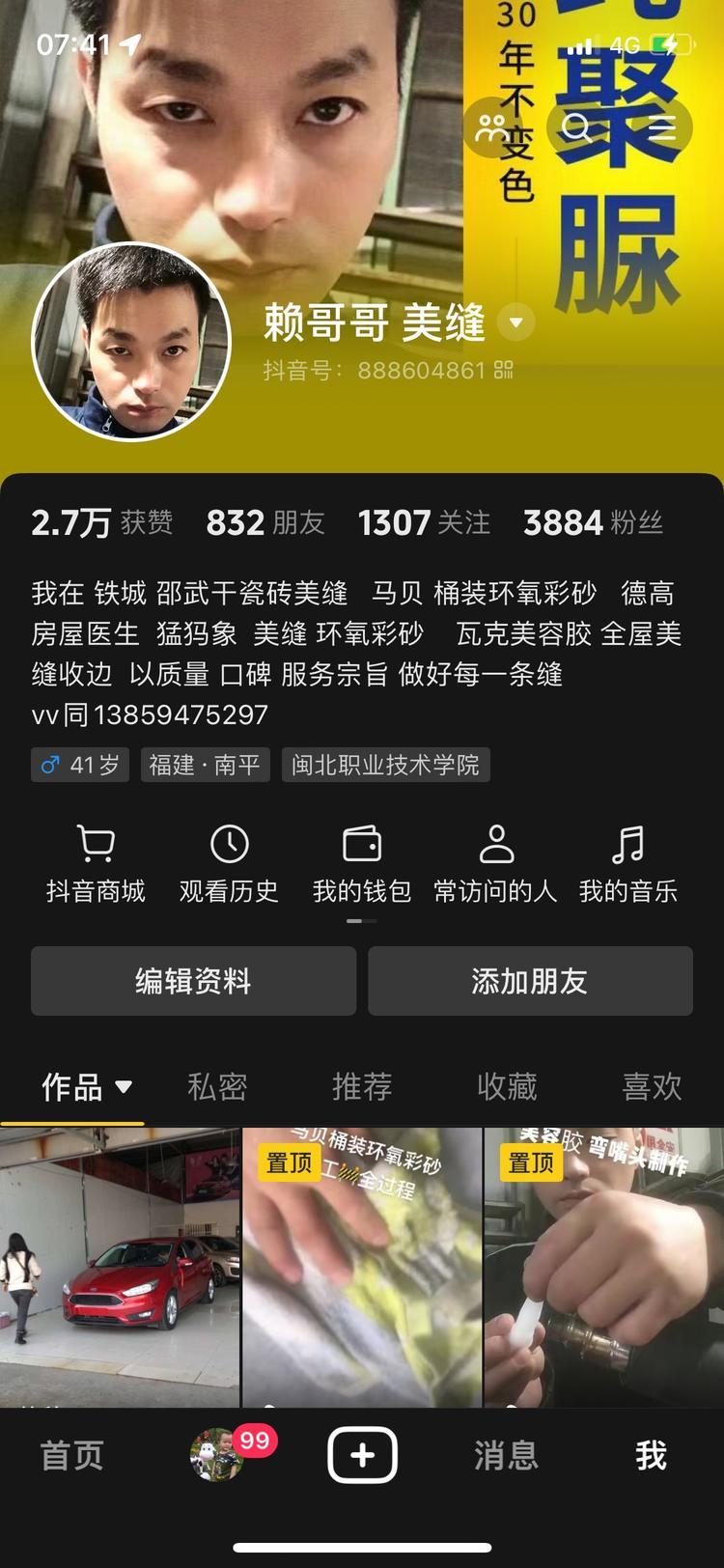Image resolution: width=724 pixels, height=1568 pixels.
Task: Open the QR code icon by the Douyin ID
Action: tap(504, 370)
